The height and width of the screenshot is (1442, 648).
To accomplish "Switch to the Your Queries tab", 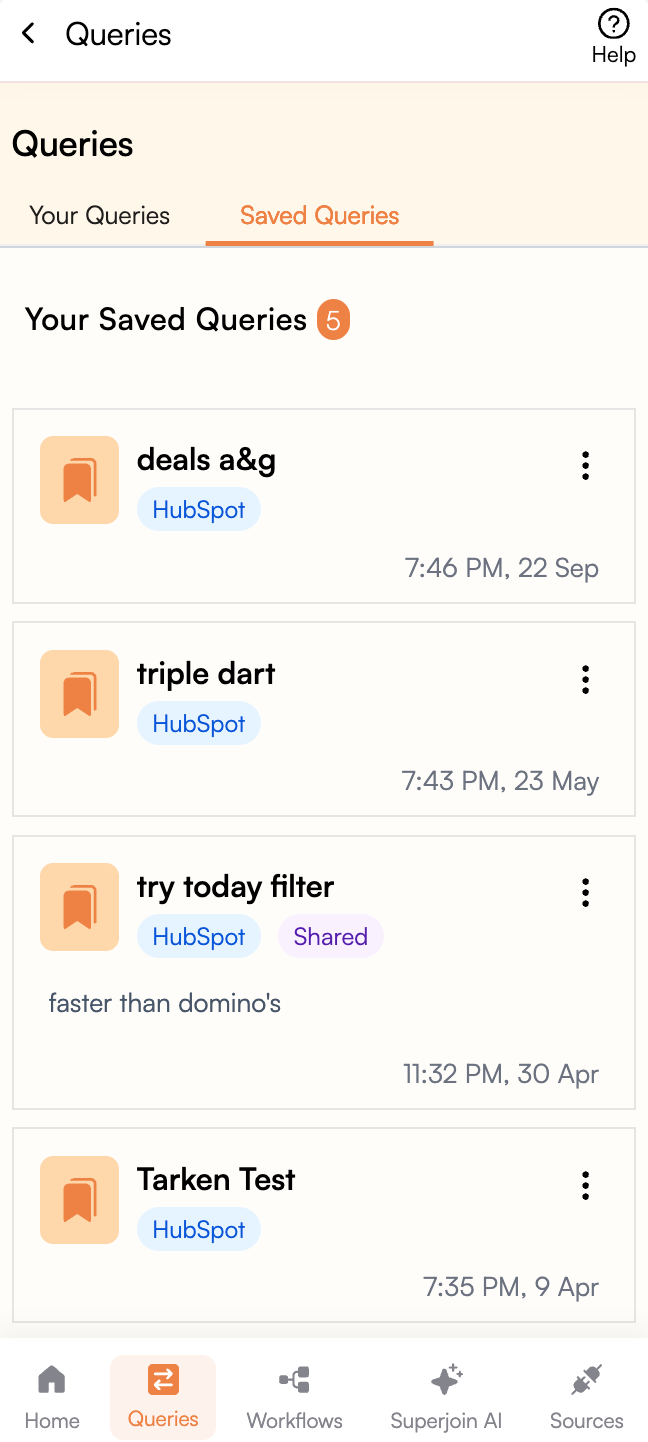I will (100, 215).
